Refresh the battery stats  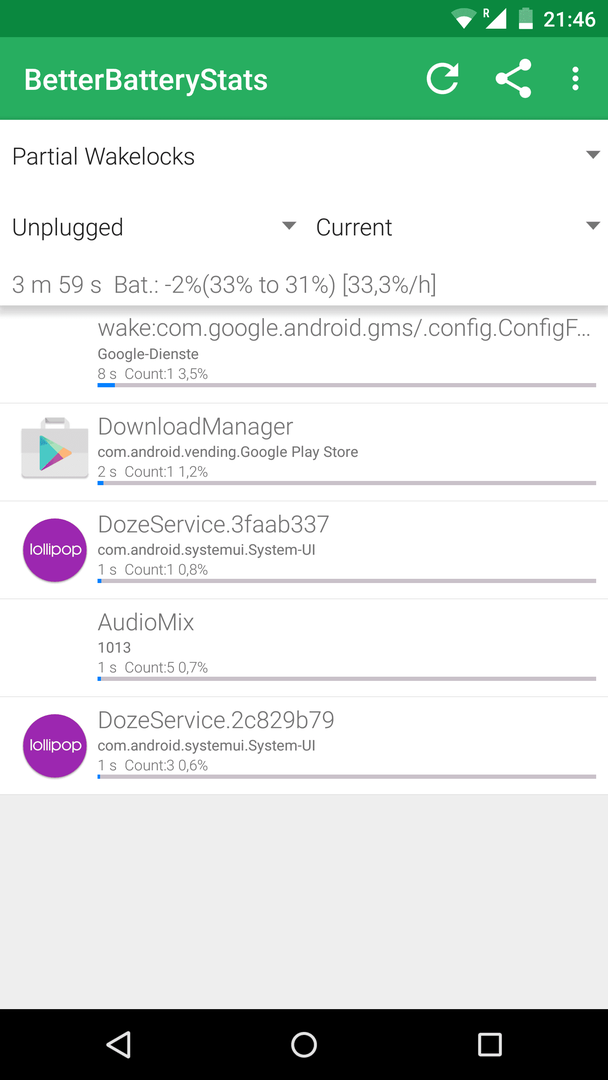[x=442, y=79]
